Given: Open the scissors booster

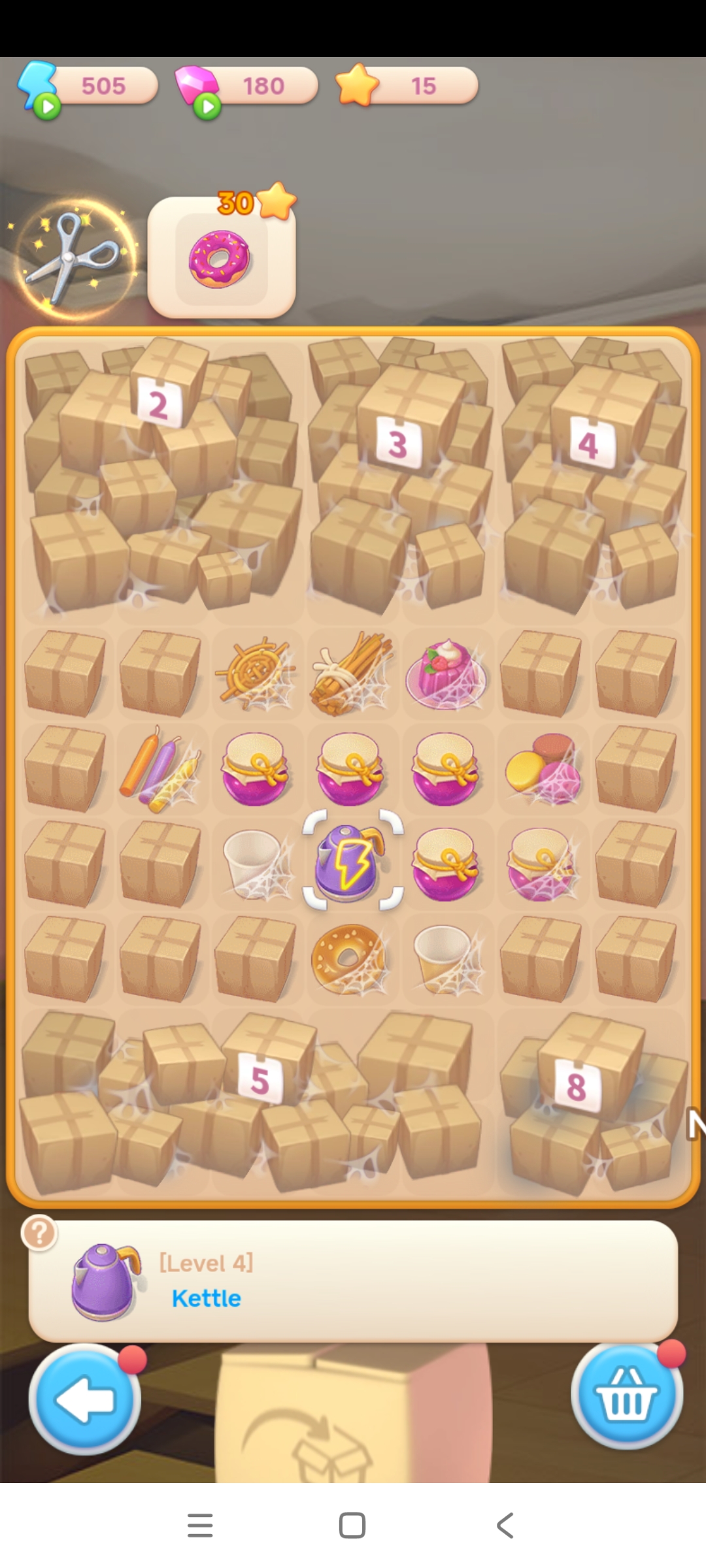Looking at the screenshot, I should (x=73, y=259).
